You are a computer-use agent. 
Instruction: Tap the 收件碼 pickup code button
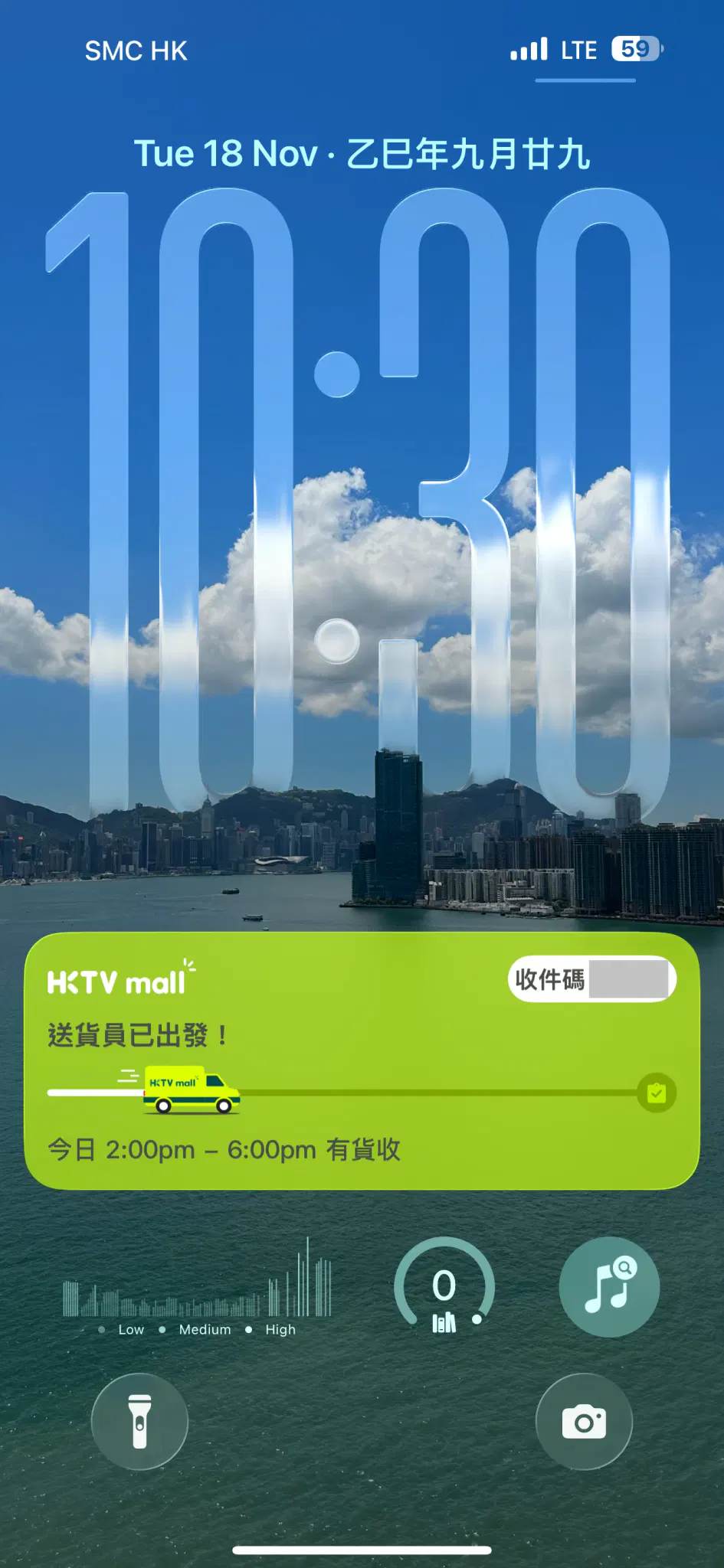pyautogui.click(x=591, y=978)
